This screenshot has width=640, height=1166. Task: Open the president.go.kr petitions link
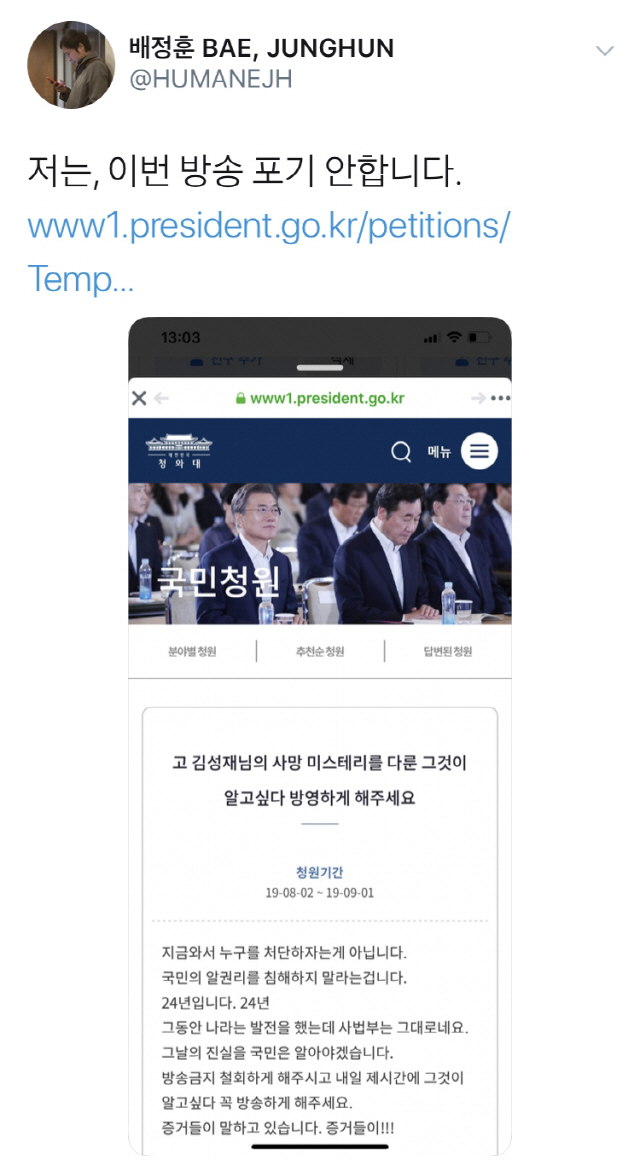pos(268,227)
